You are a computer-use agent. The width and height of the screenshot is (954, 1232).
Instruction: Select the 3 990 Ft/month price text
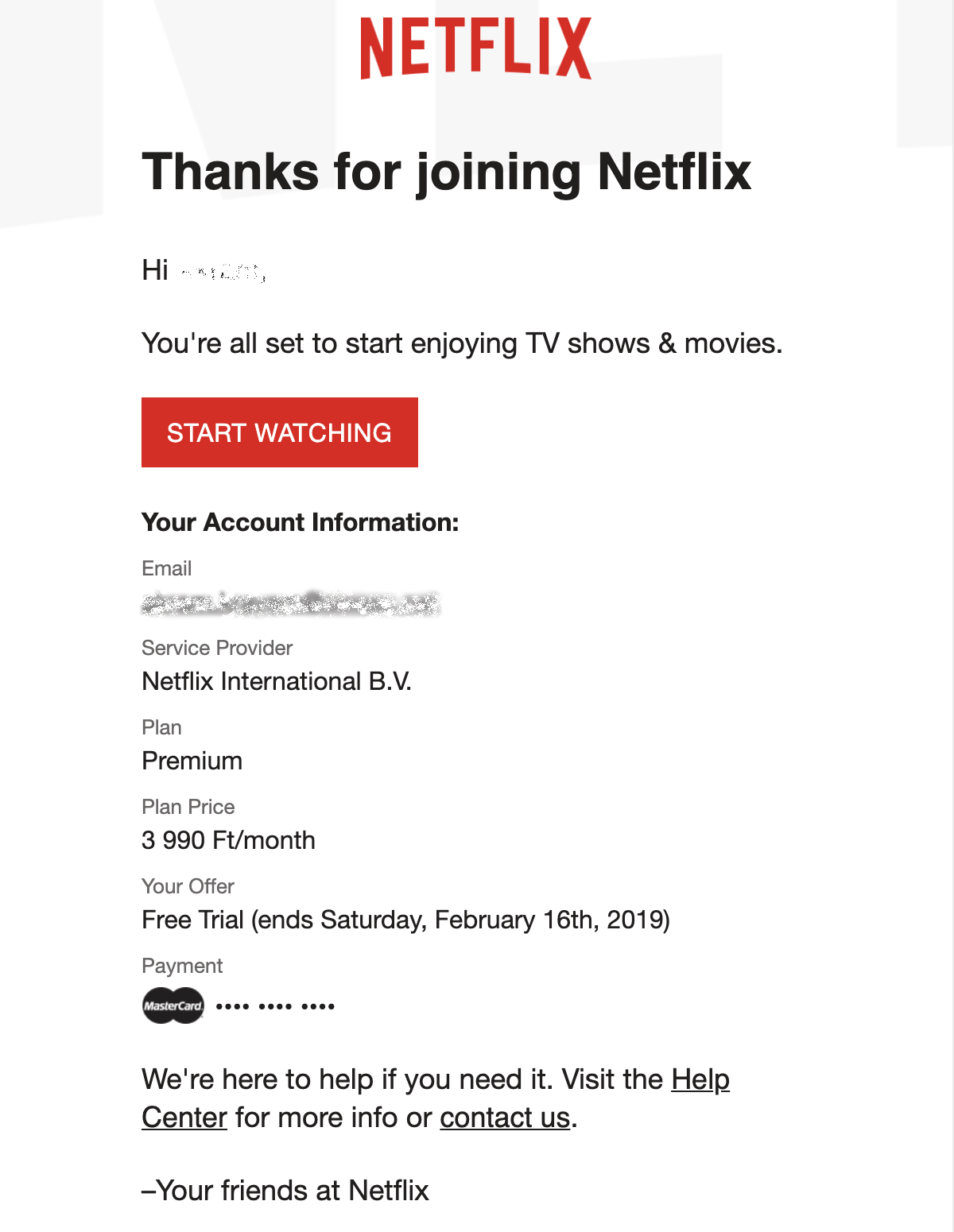pyautogui.click(x=228, y=840)
